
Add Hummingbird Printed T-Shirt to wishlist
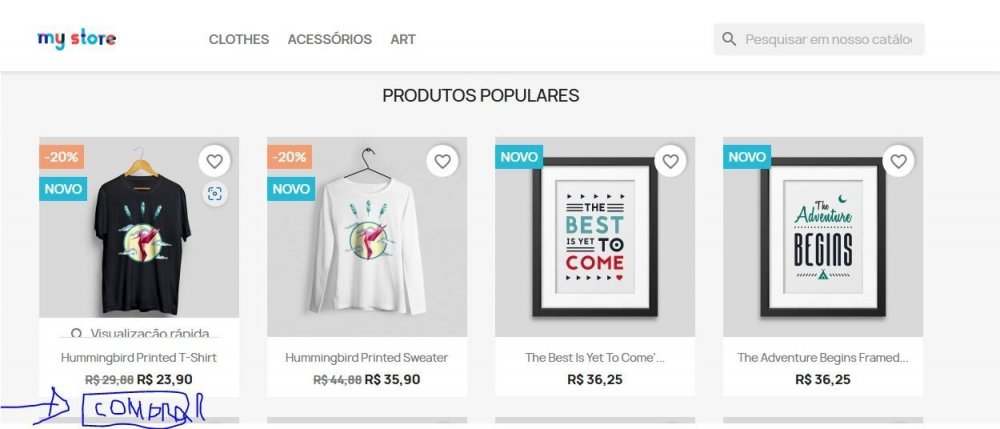pos(214,161)
